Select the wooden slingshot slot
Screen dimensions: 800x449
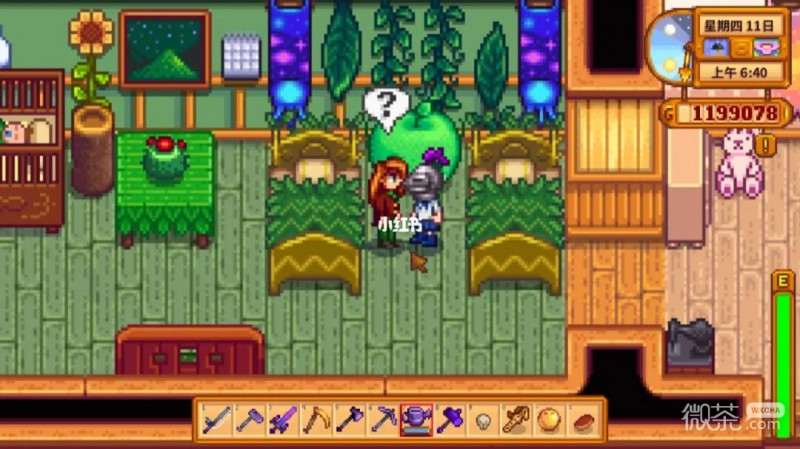[x=516, y=420]
